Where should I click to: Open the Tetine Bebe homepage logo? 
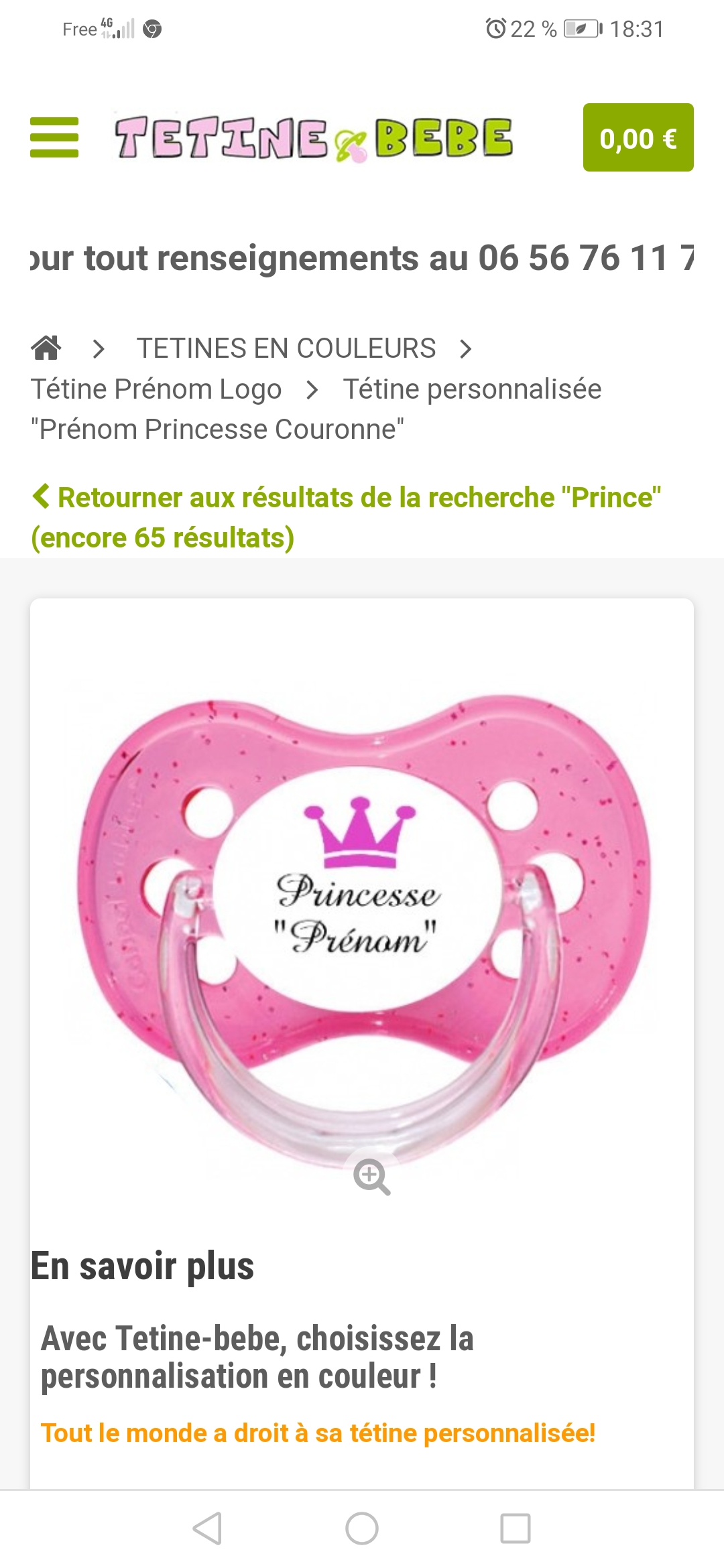pyautogui.click(x=313, y=139)
